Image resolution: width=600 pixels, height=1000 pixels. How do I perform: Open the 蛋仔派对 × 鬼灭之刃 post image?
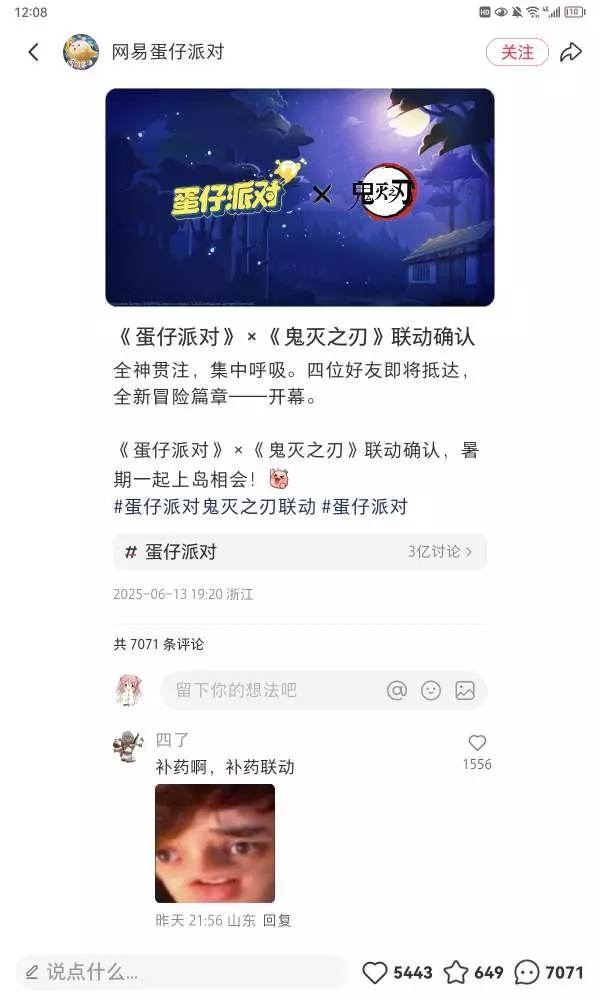[x=300, y=197]
